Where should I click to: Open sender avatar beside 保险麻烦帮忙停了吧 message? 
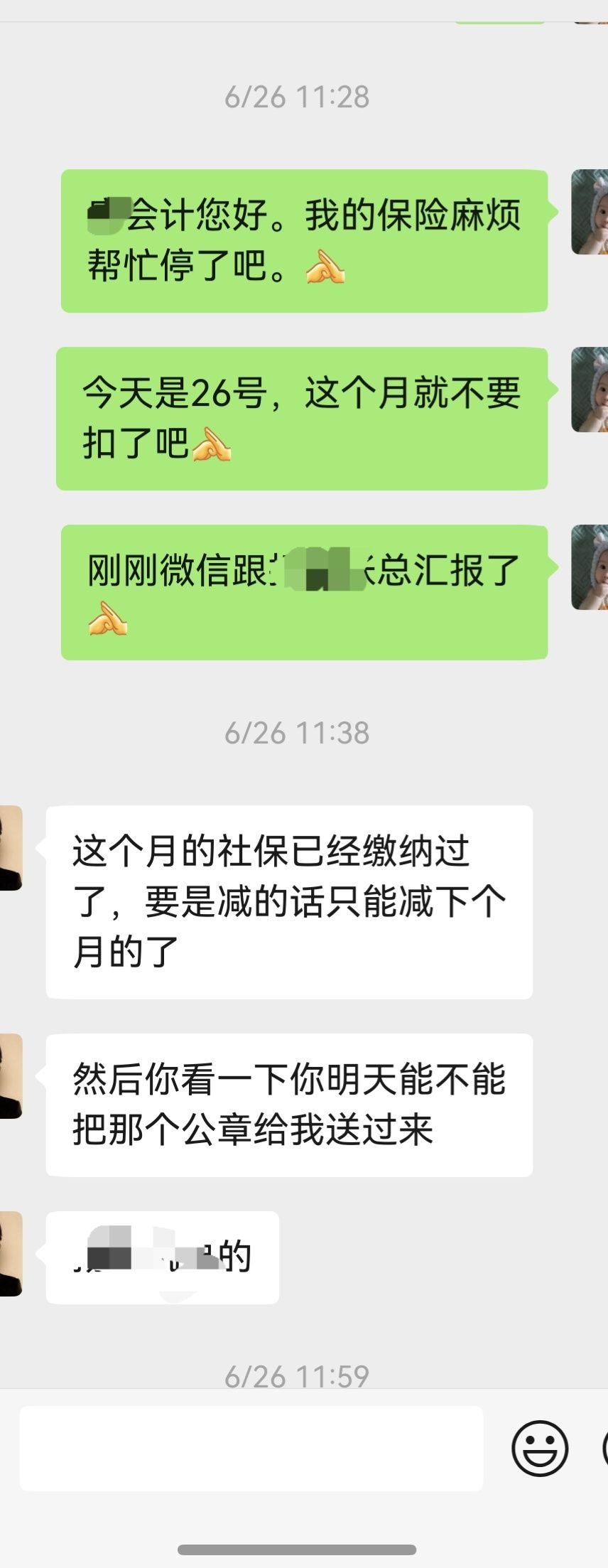[x=590, y=212]
